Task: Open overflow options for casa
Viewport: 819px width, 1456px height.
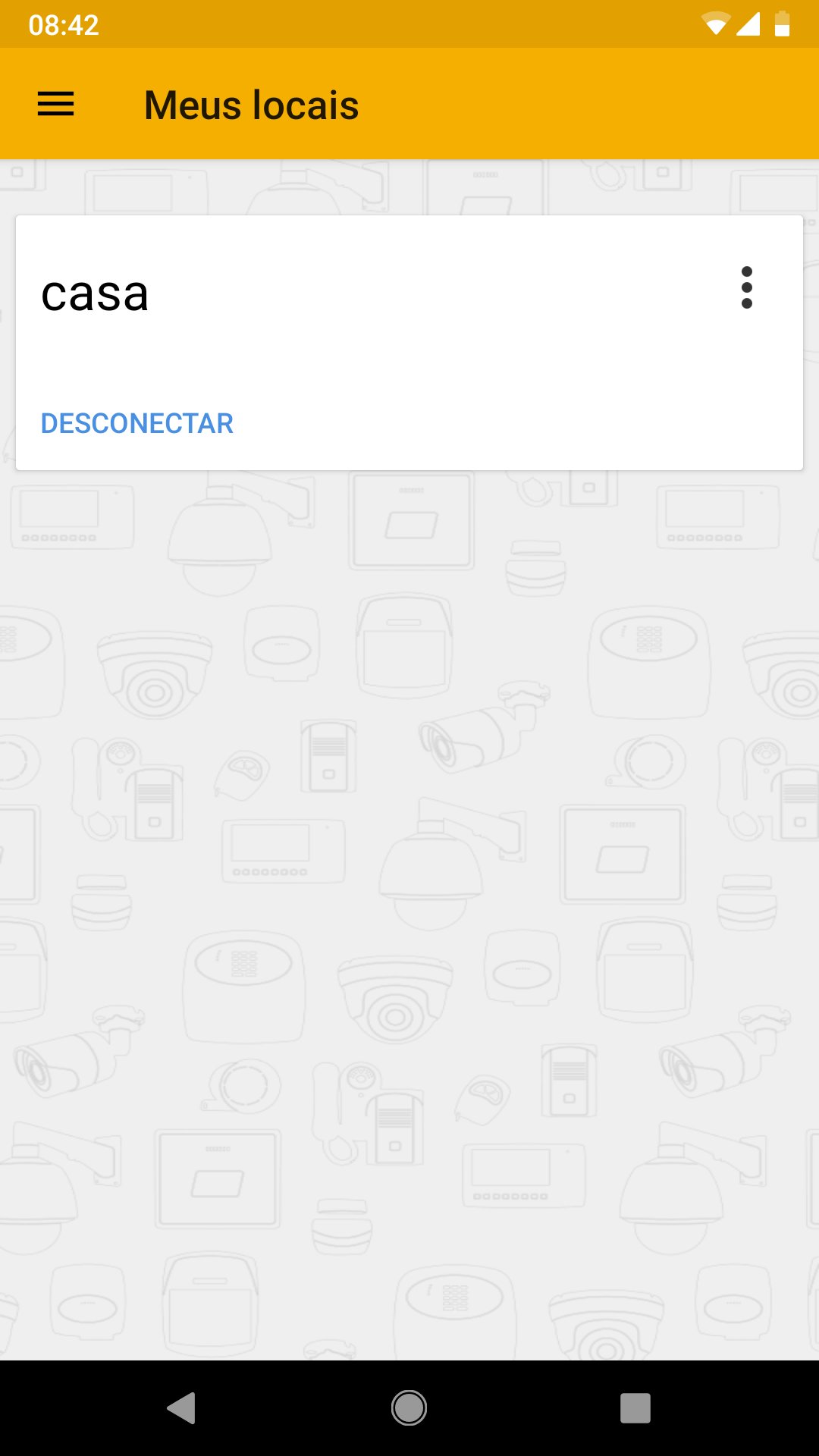Action: click(746, 288)
